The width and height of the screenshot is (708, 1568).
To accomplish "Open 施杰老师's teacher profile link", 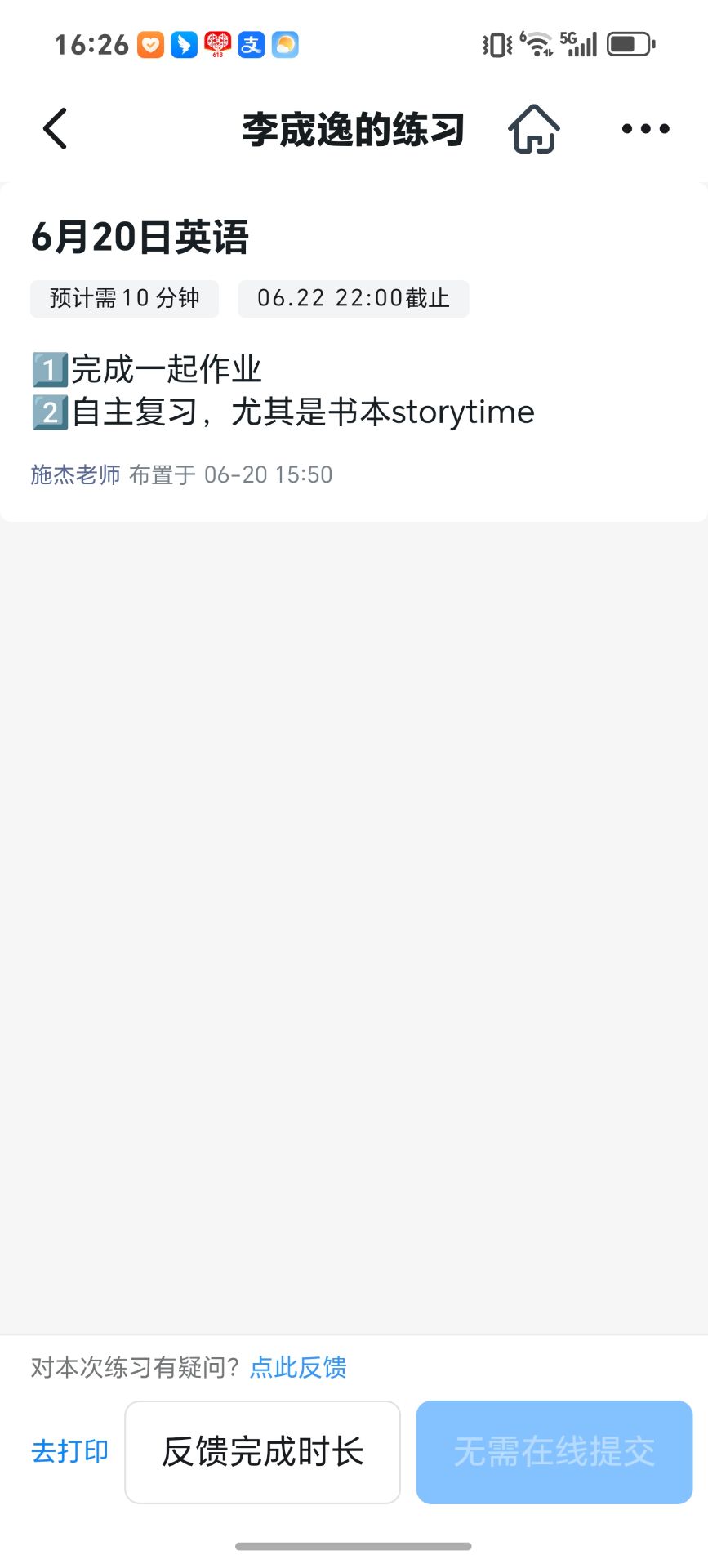I will [75, 474].
